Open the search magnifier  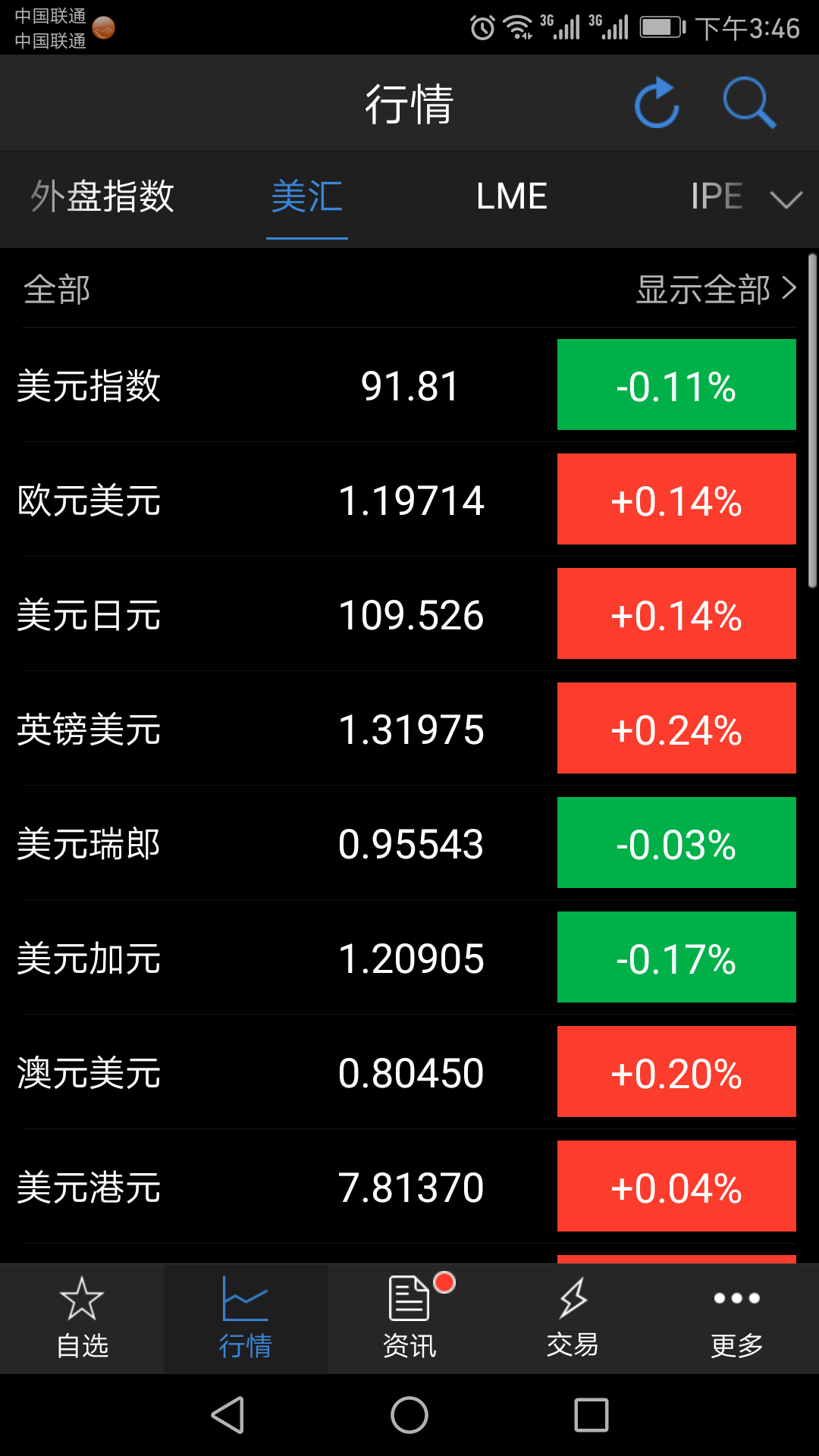pos(748,103)
